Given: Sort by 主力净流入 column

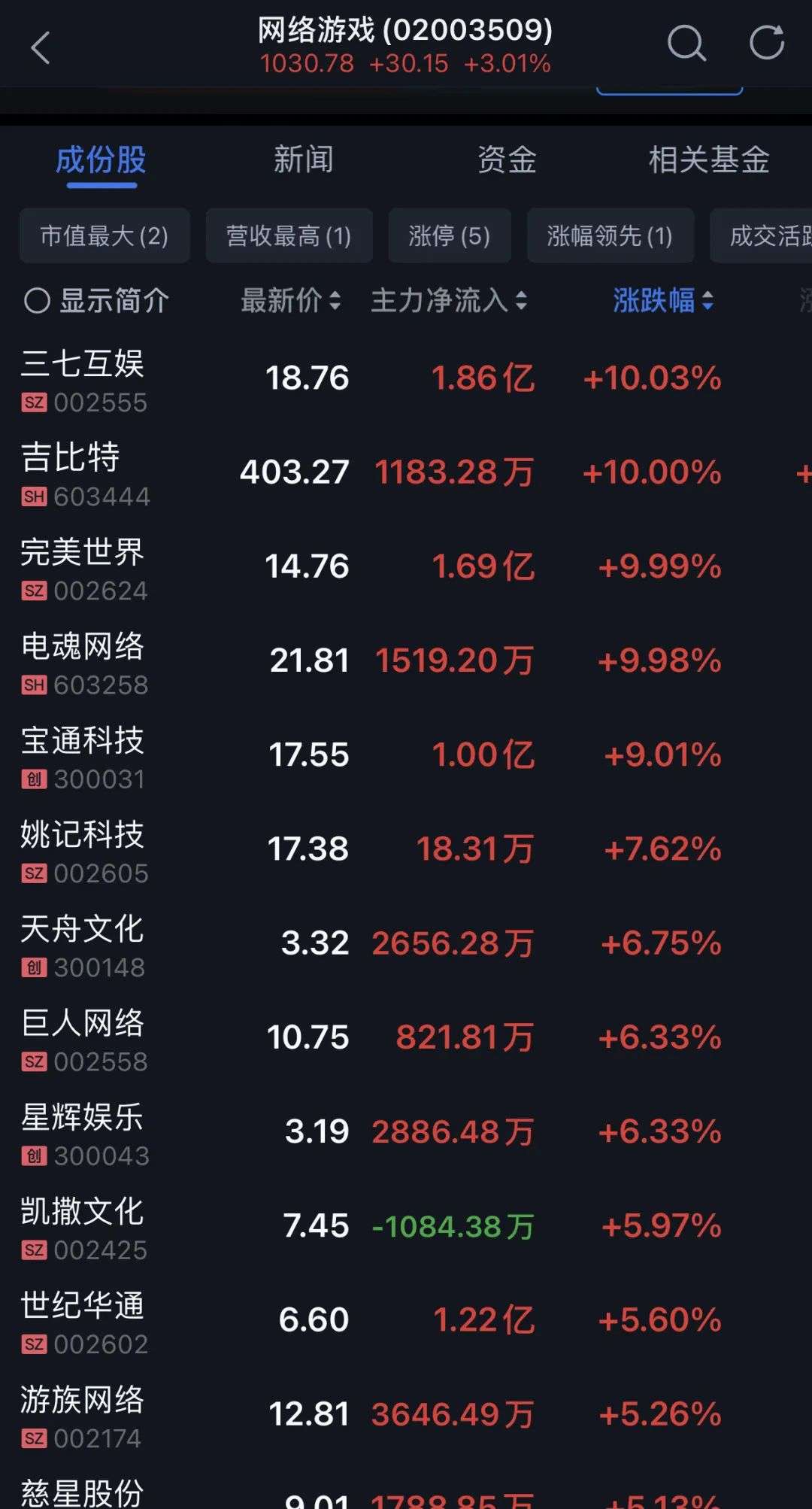Looking at the screenshot, I should tap(449, 301).
